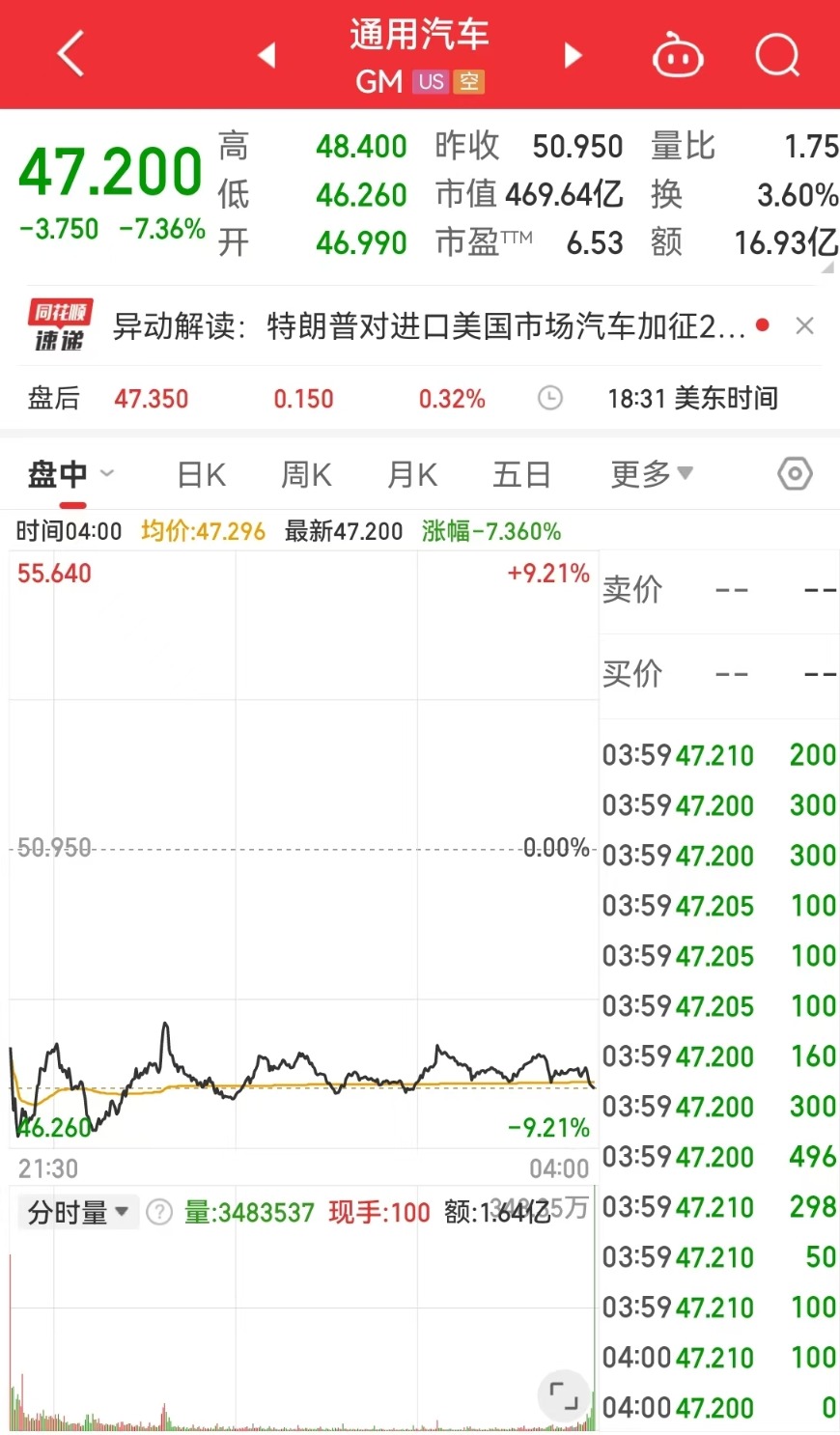Expand the 盘中 session dropdown
840x1435 pixels.
click(x=71, y=474)
